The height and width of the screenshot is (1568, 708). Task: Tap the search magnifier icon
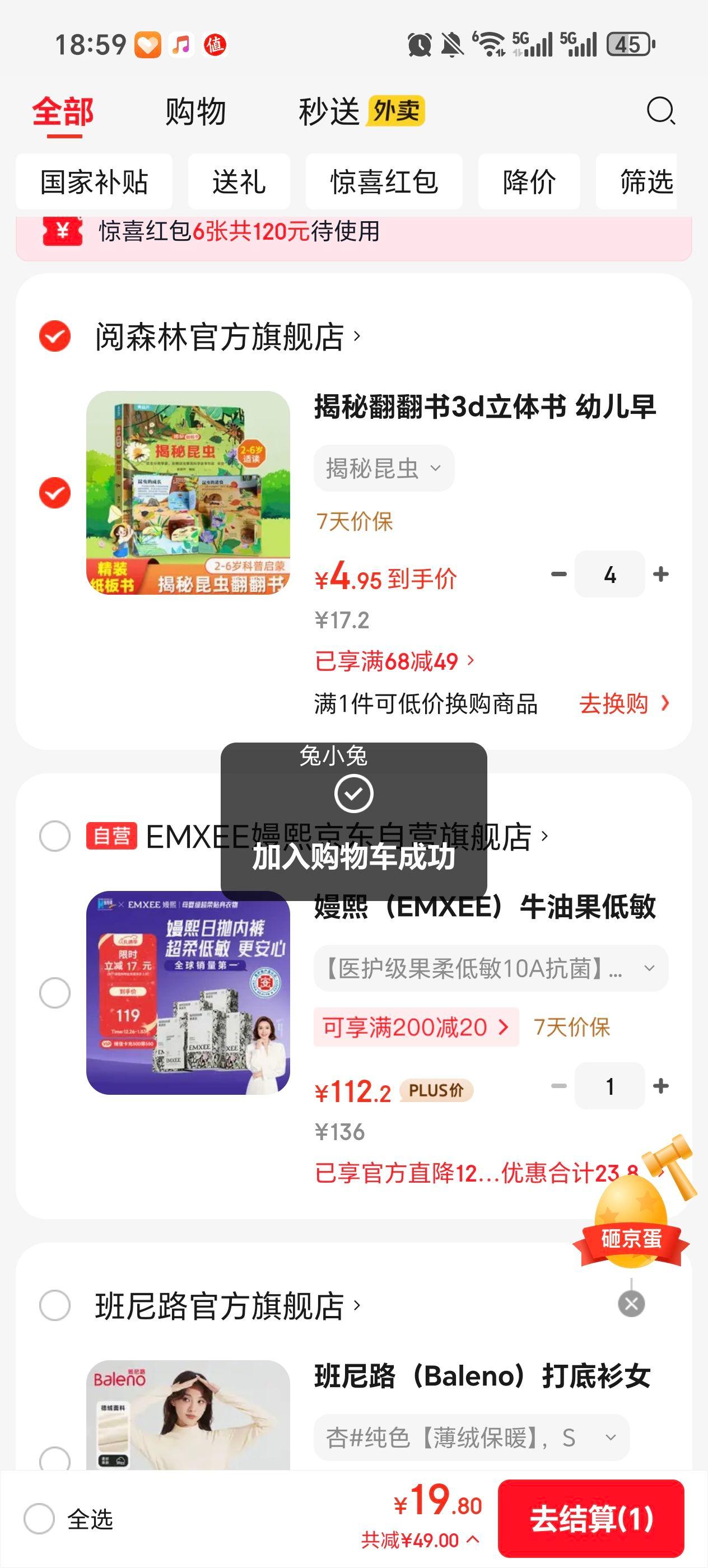pyautogui.click(x=660, y=111)
